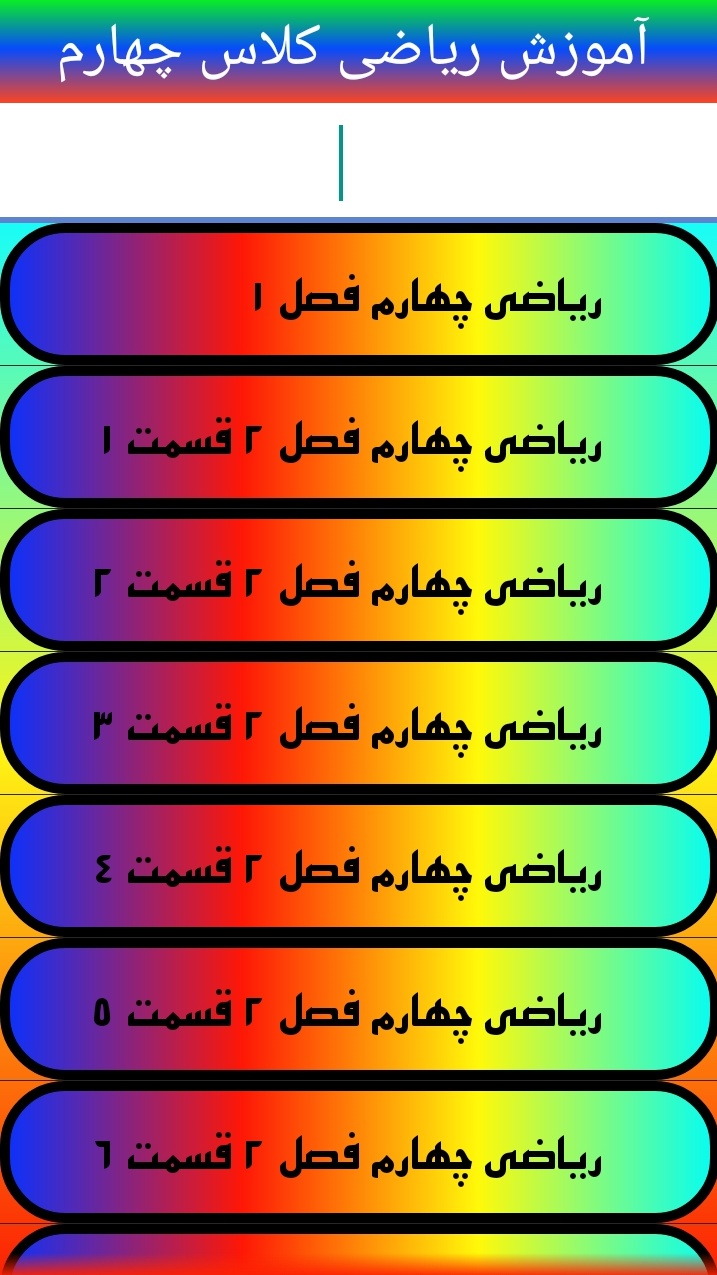
Task: Open lesson فصل ۲ قسمت ۵
Action: point(358,1009)
